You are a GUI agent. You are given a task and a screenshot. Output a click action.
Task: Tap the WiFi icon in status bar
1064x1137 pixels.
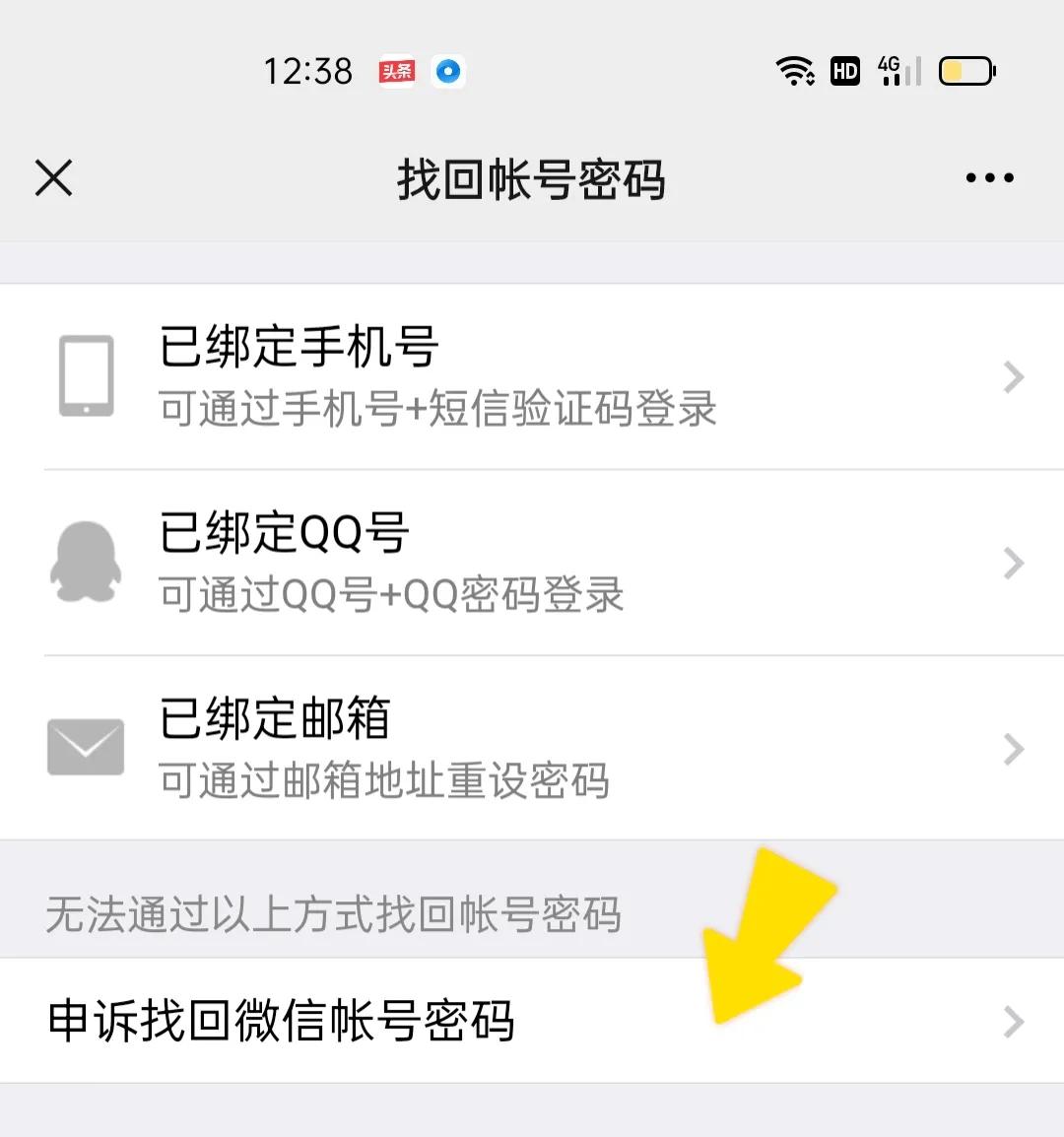tap(796, 71)
